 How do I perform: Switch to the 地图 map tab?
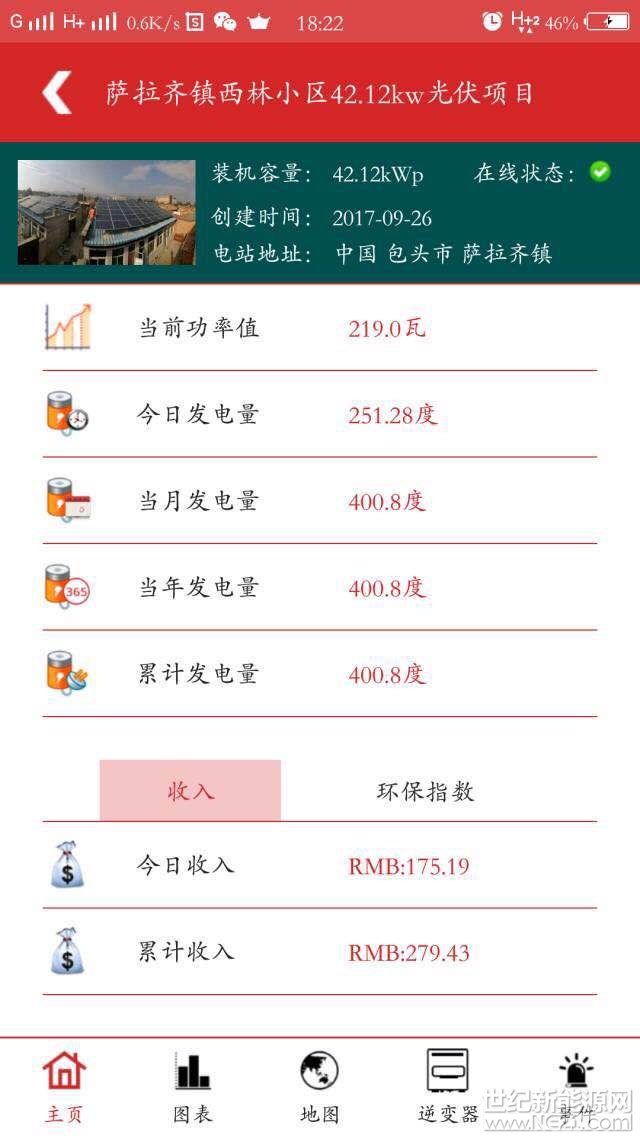tap(319, 1085)
